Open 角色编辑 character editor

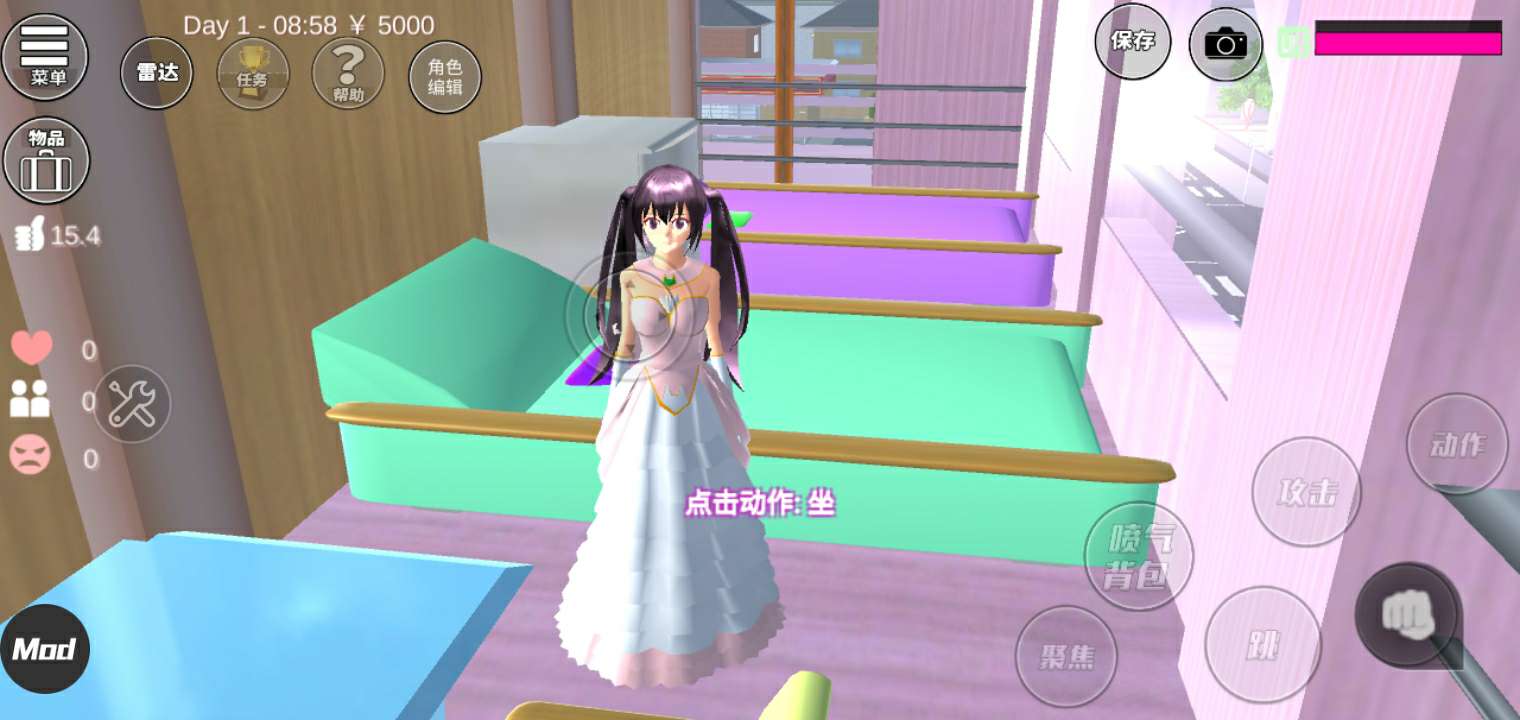pos(445,76)
